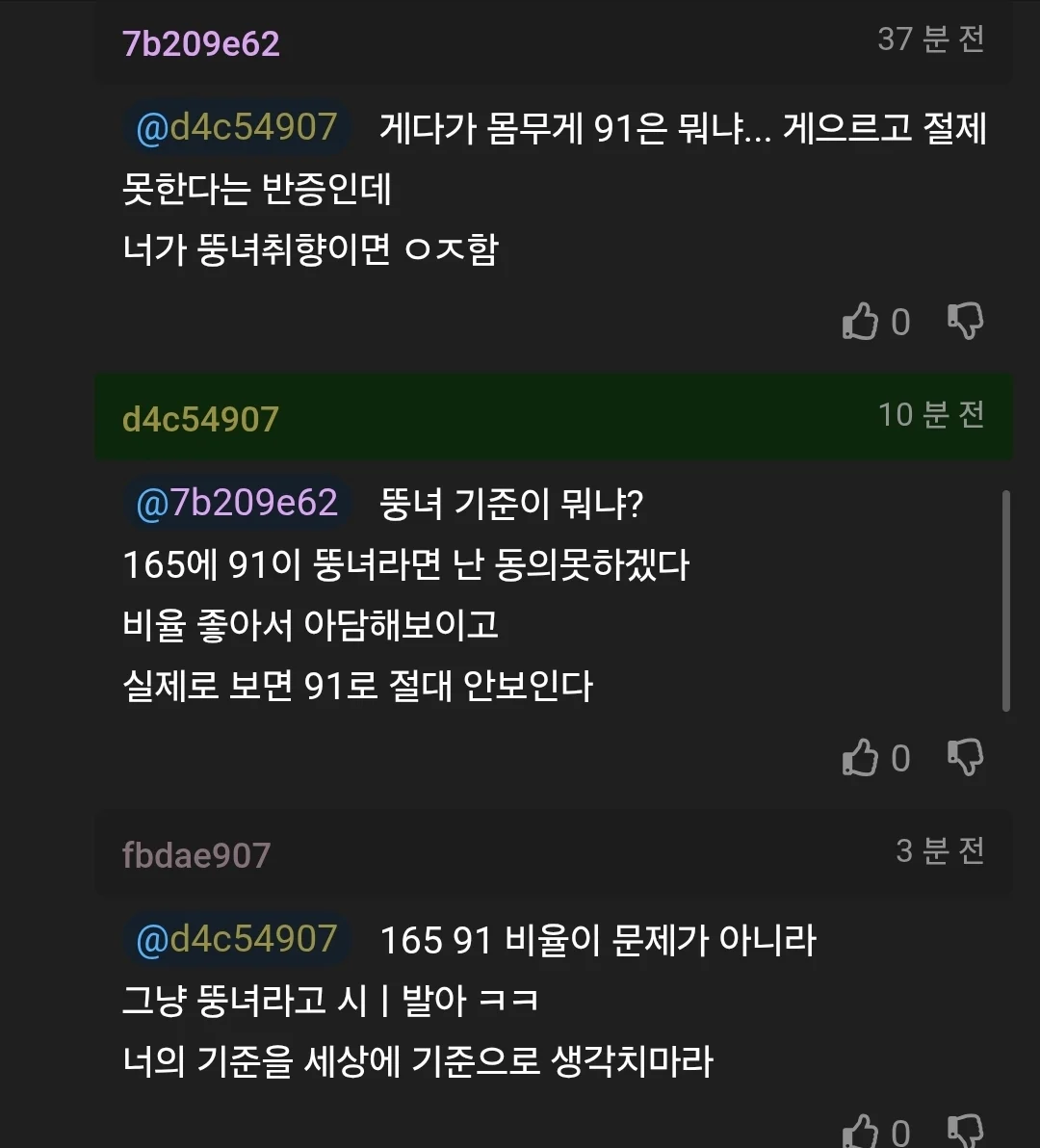View commenter fbdae907's username header

point(196,855)
